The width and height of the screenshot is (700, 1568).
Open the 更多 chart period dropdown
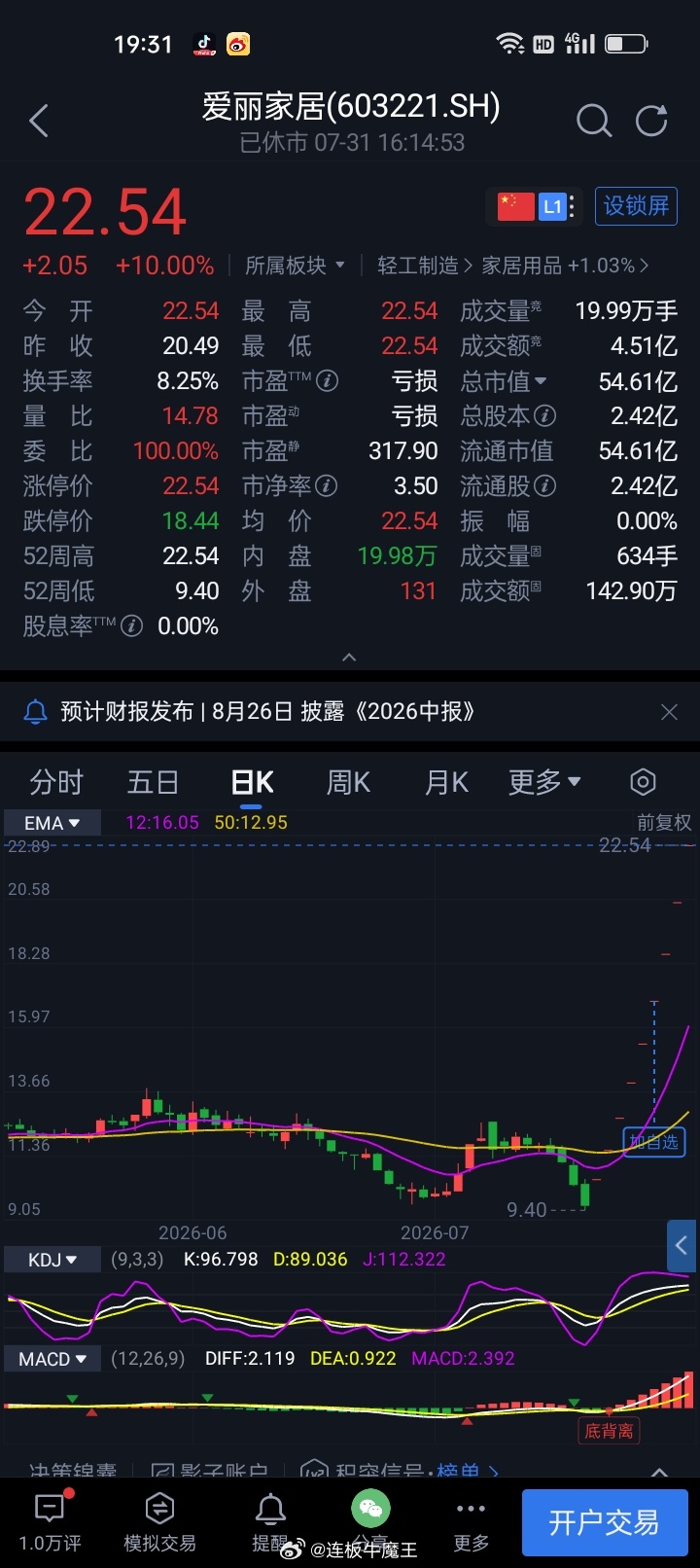544,782
